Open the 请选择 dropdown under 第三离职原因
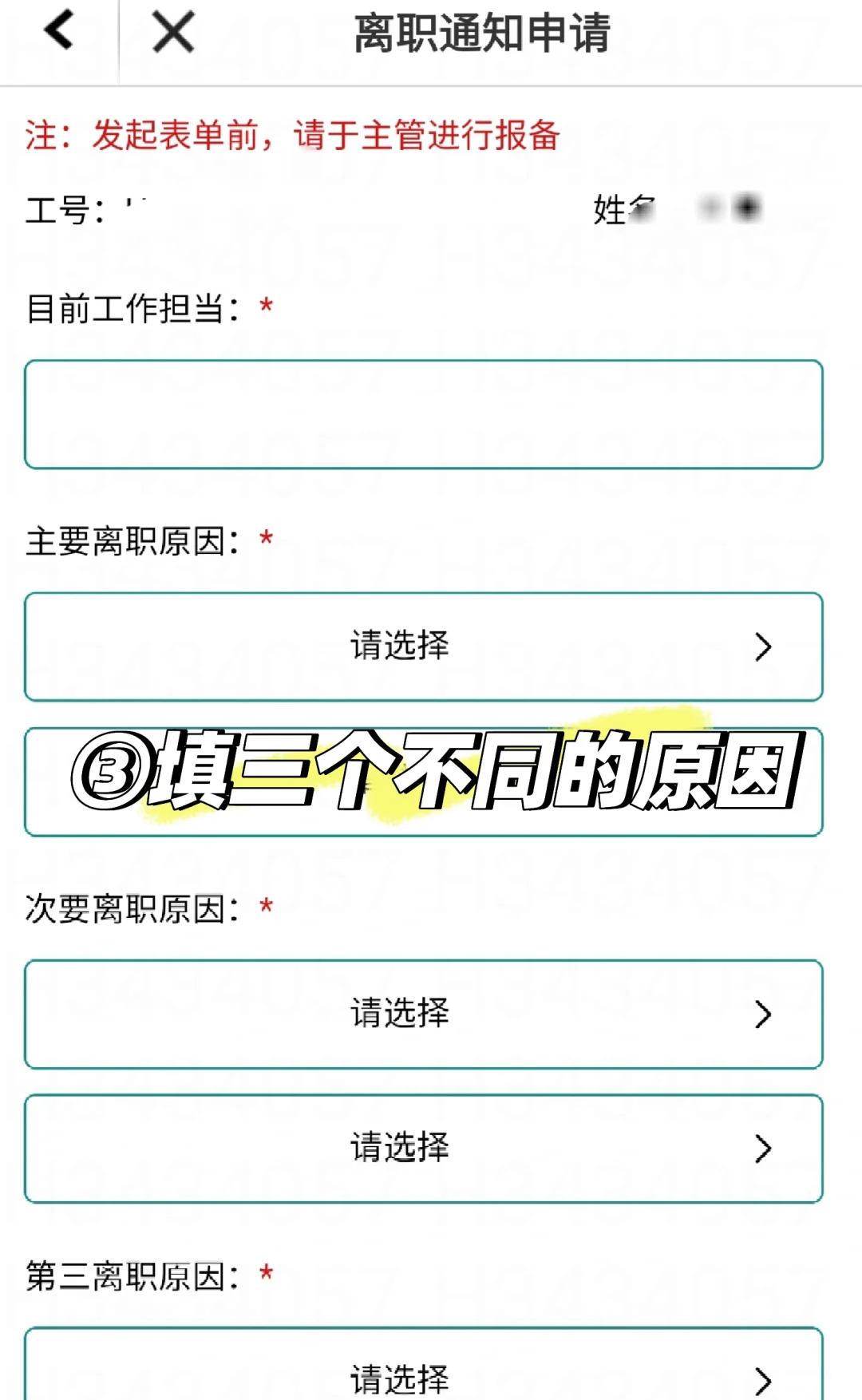 click(424, 1364)
